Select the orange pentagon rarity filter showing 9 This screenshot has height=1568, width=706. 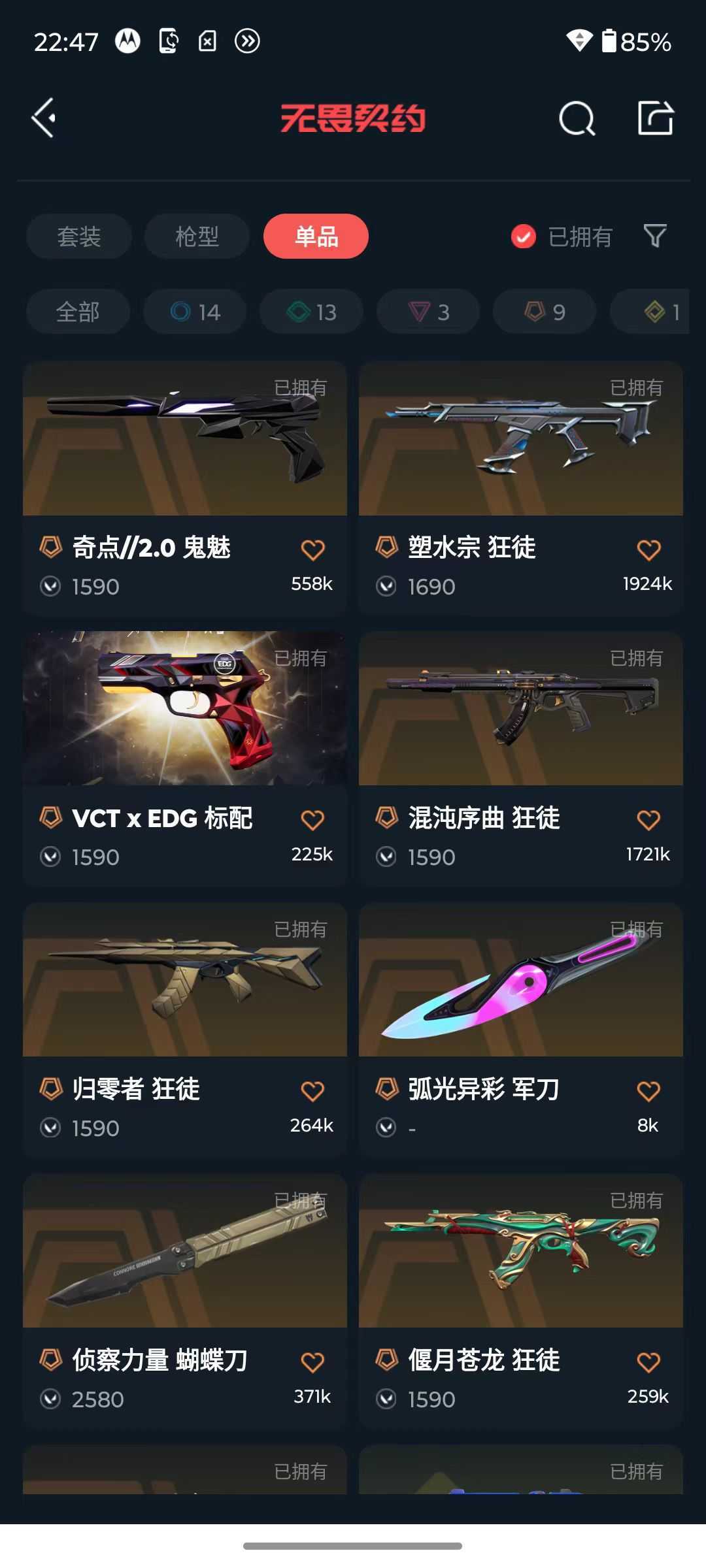click(x=543, y=312)
